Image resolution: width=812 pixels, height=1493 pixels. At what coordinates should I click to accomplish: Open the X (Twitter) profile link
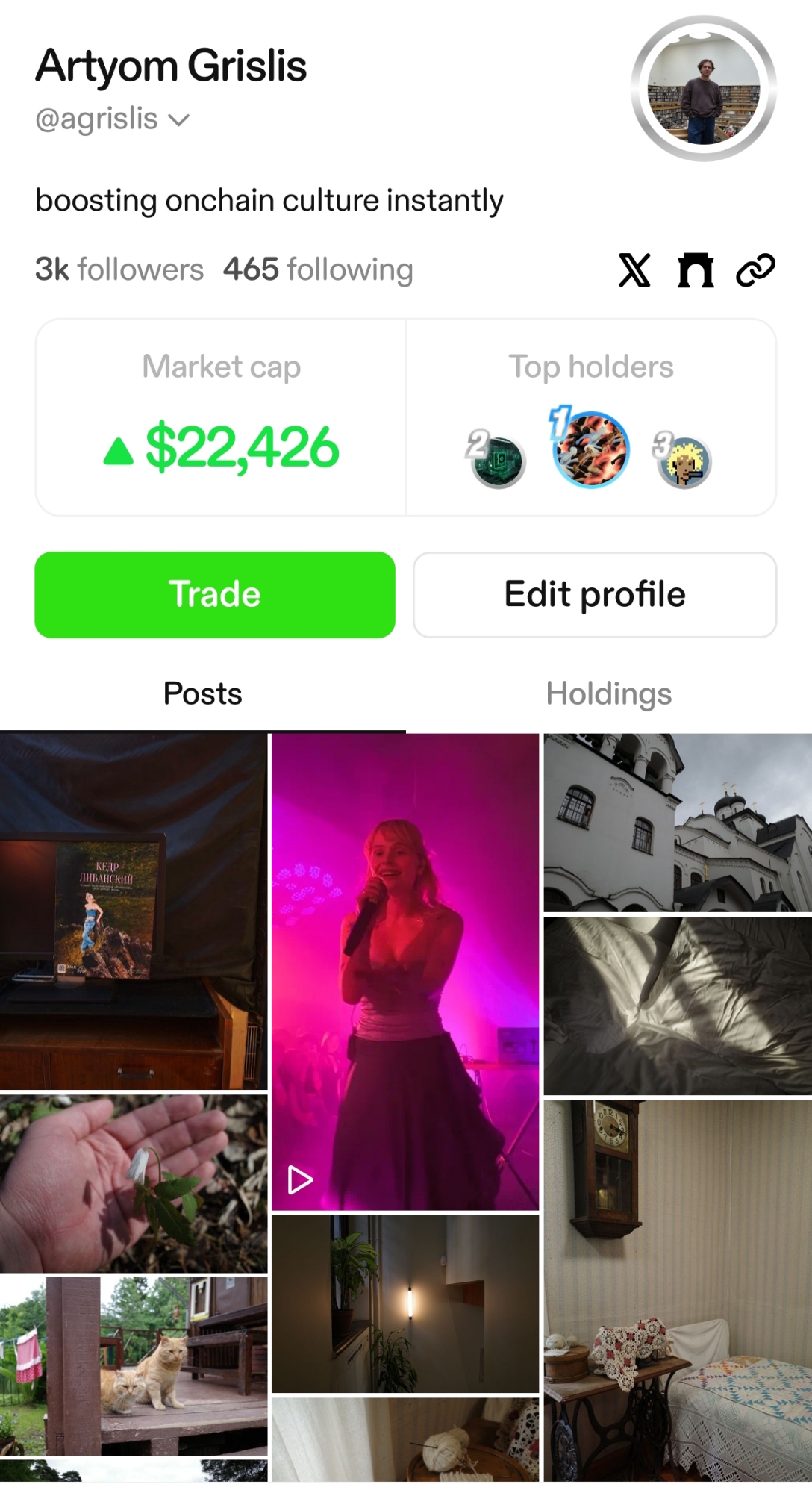tap(634, 269)
